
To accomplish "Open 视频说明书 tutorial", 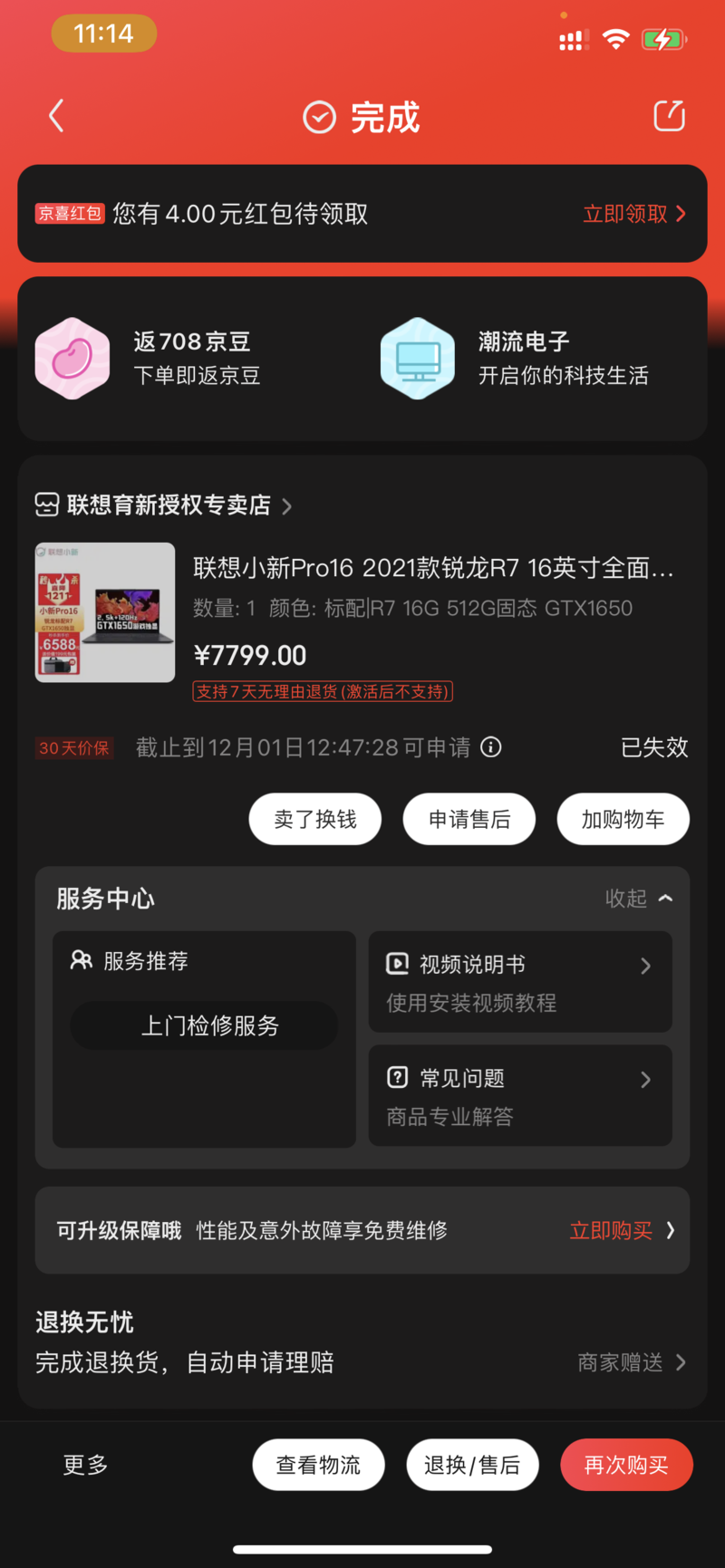I will tap(519, 982).
